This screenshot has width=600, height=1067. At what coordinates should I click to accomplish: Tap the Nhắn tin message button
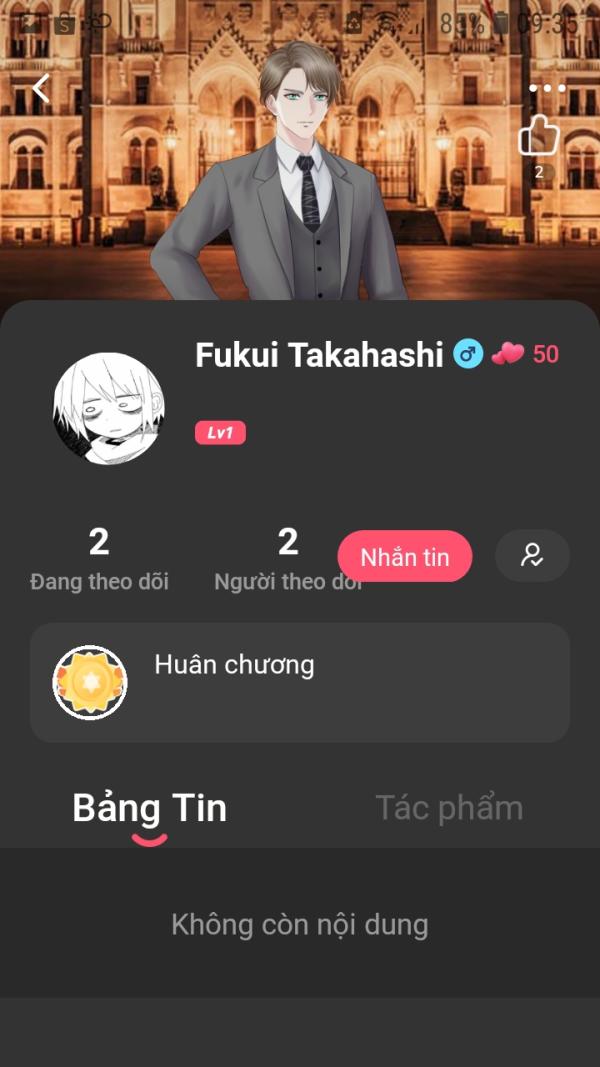[404, 557]
